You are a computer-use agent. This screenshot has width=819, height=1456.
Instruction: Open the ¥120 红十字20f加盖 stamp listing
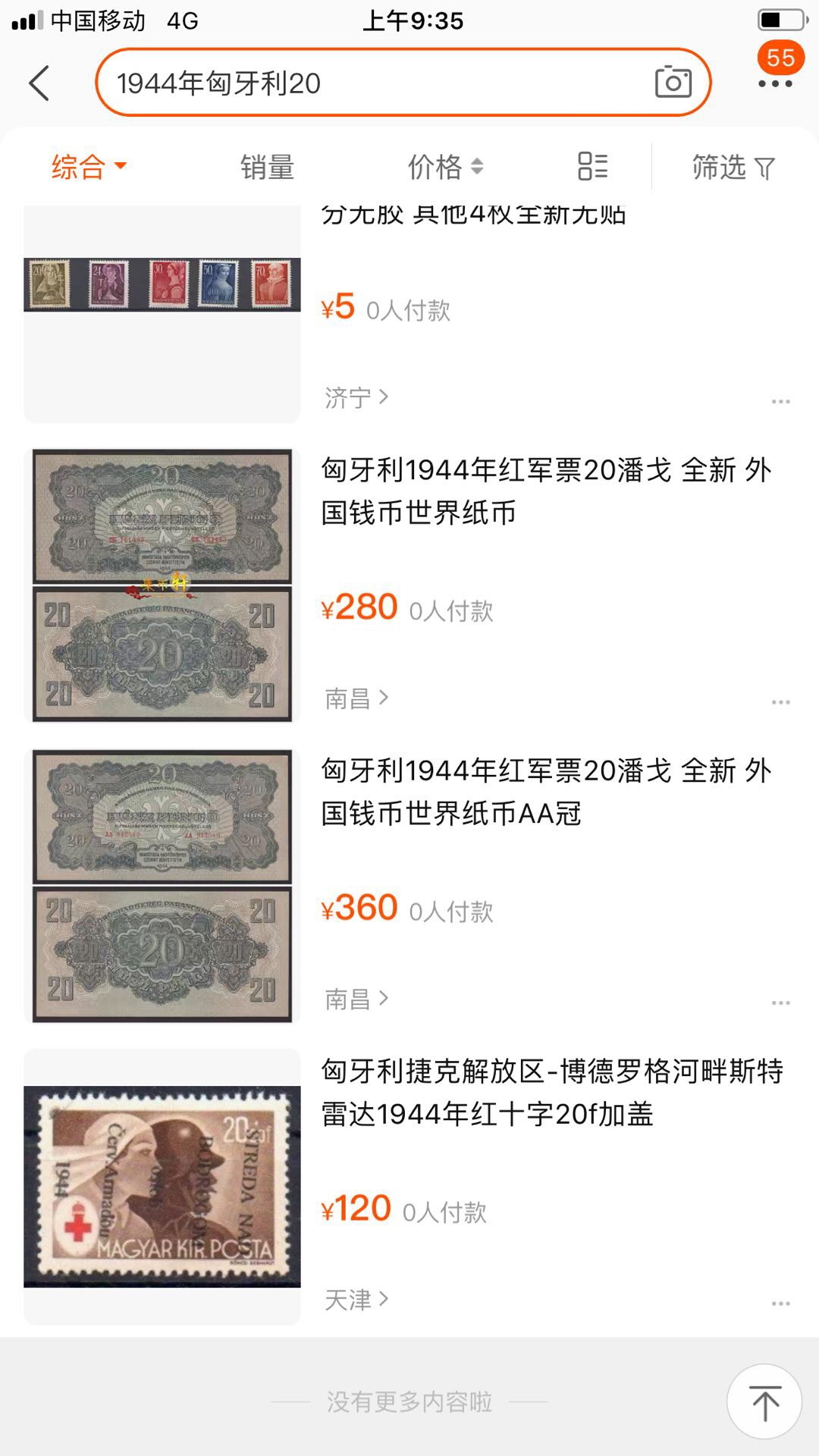click(552, 1093)
